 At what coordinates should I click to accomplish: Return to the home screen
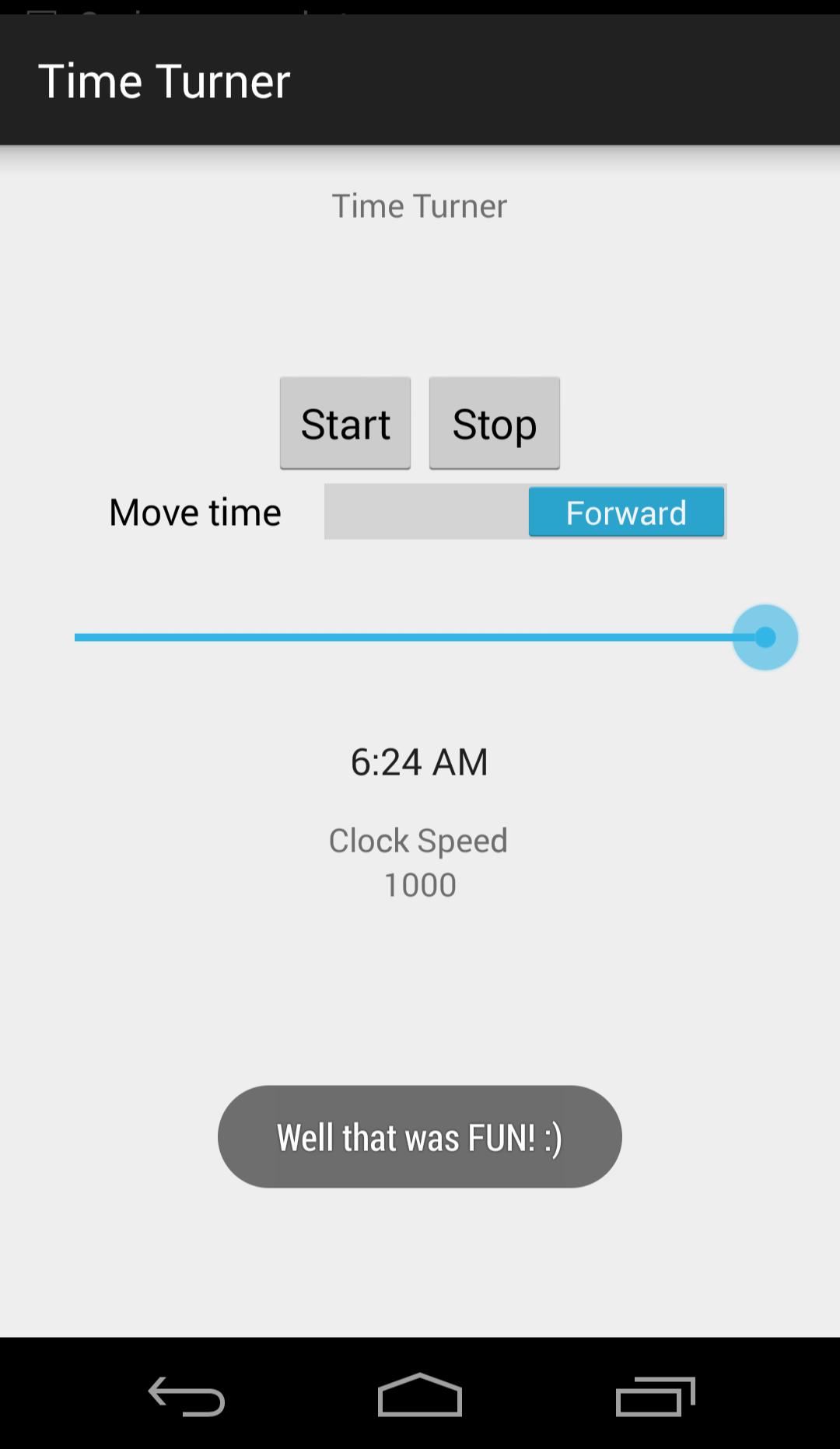pyautogui.click(x=420, y=1396)
